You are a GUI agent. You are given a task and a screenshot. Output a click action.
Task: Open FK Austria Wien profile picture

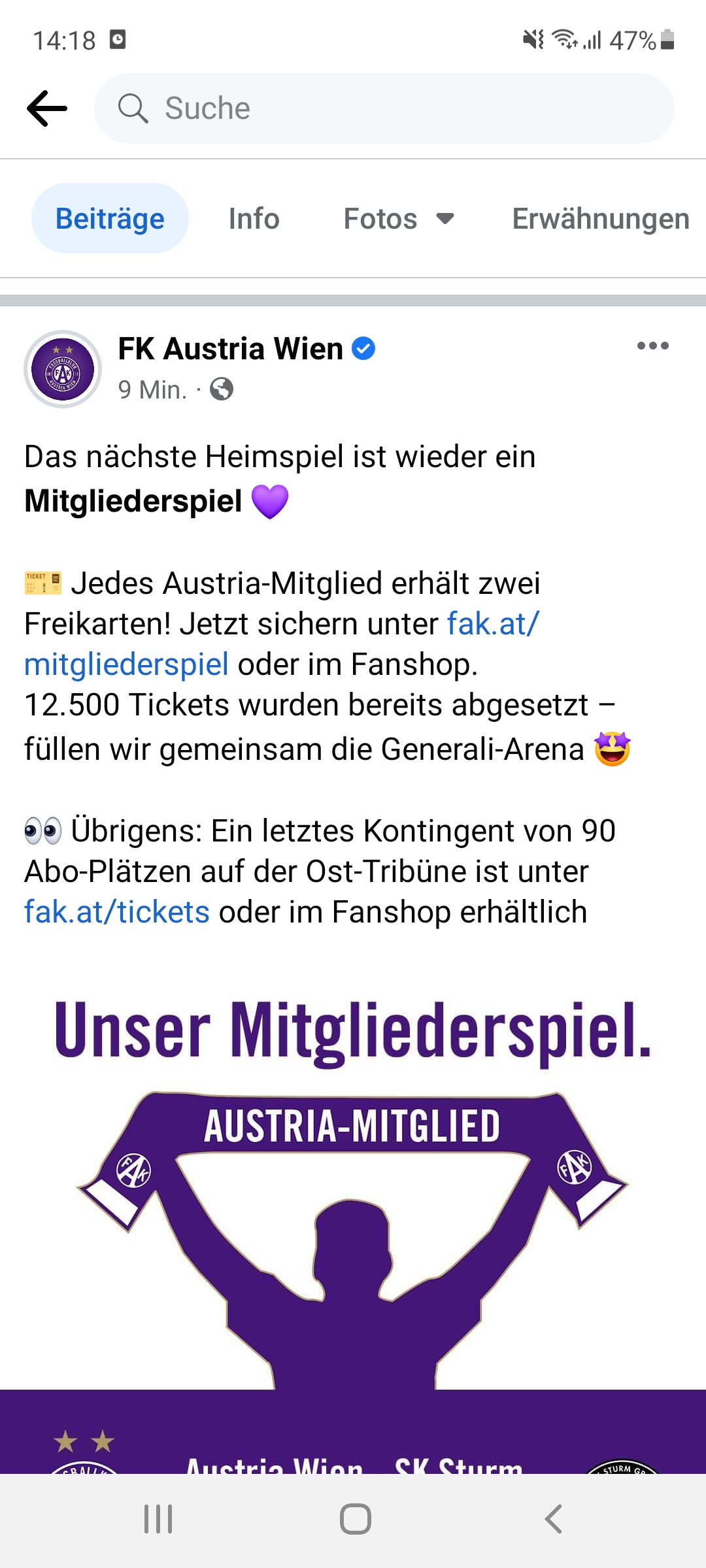[x=63, y=369]
